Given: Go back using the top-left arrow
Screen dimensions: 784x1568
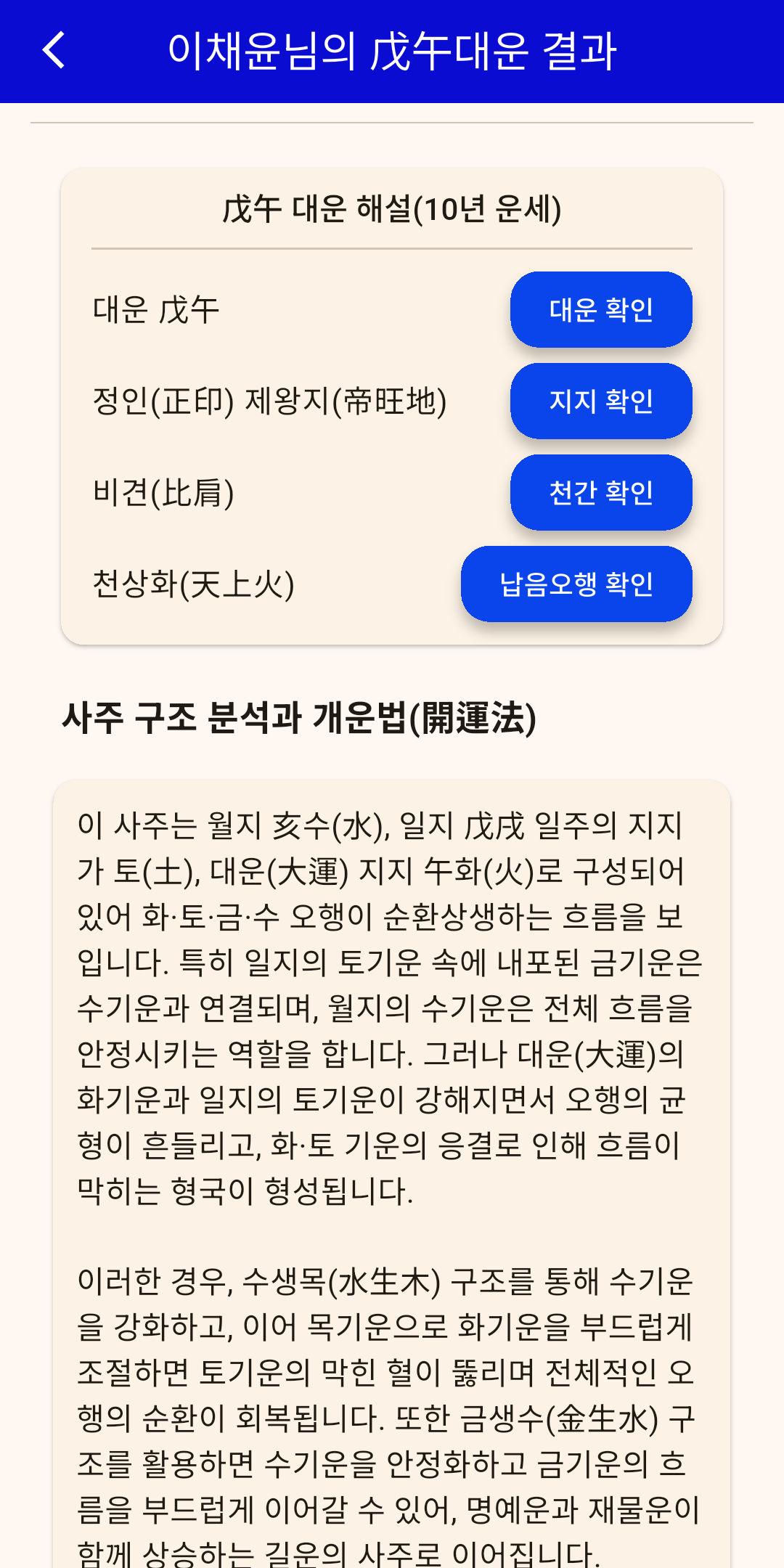Looking at the screenshot, I should [54, 50].
